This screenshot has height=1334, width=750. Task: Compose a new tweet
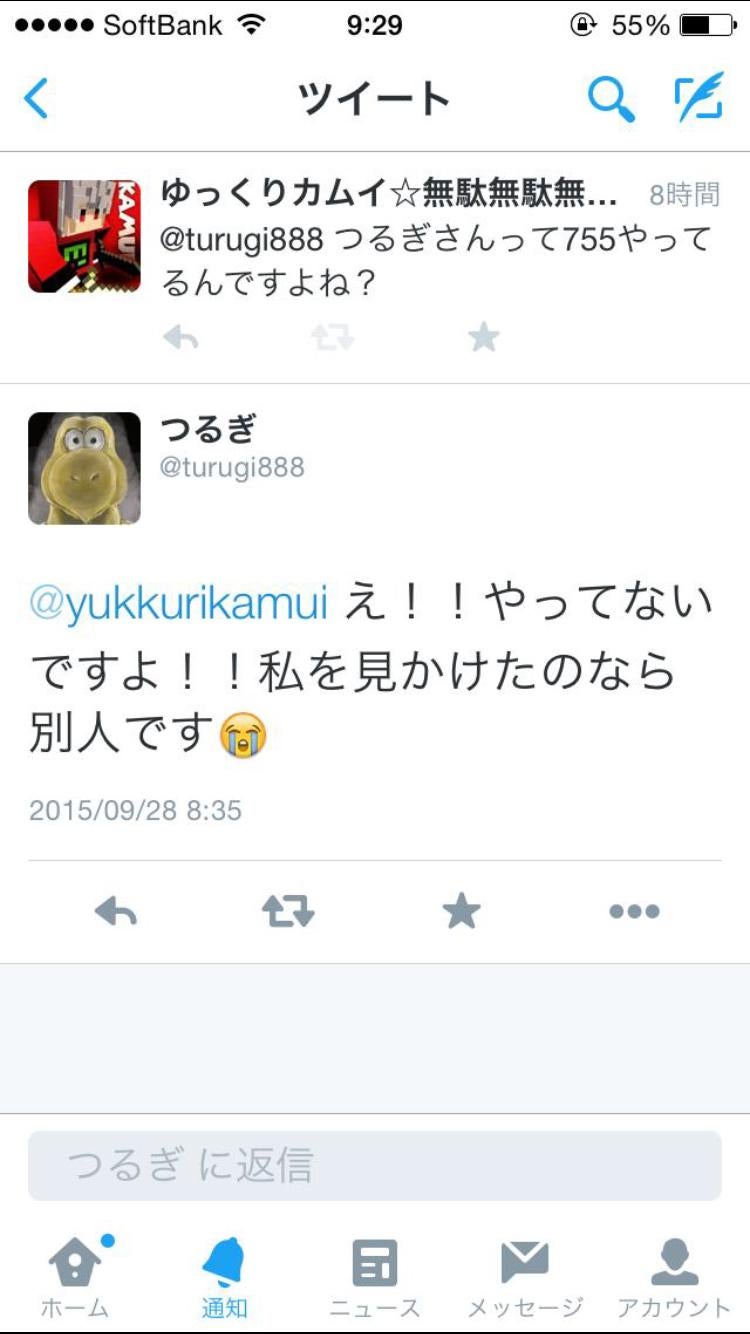(699, 98)
